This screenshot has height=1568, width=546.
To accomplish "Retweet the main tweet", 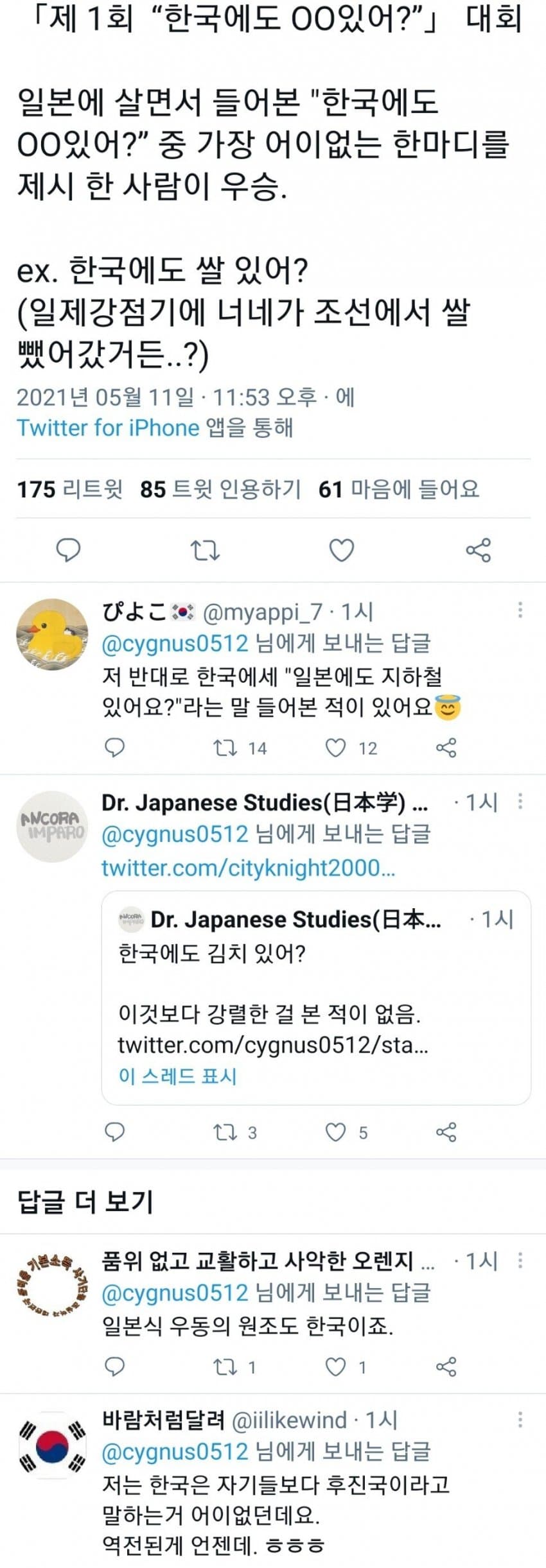I will (206, 550).
